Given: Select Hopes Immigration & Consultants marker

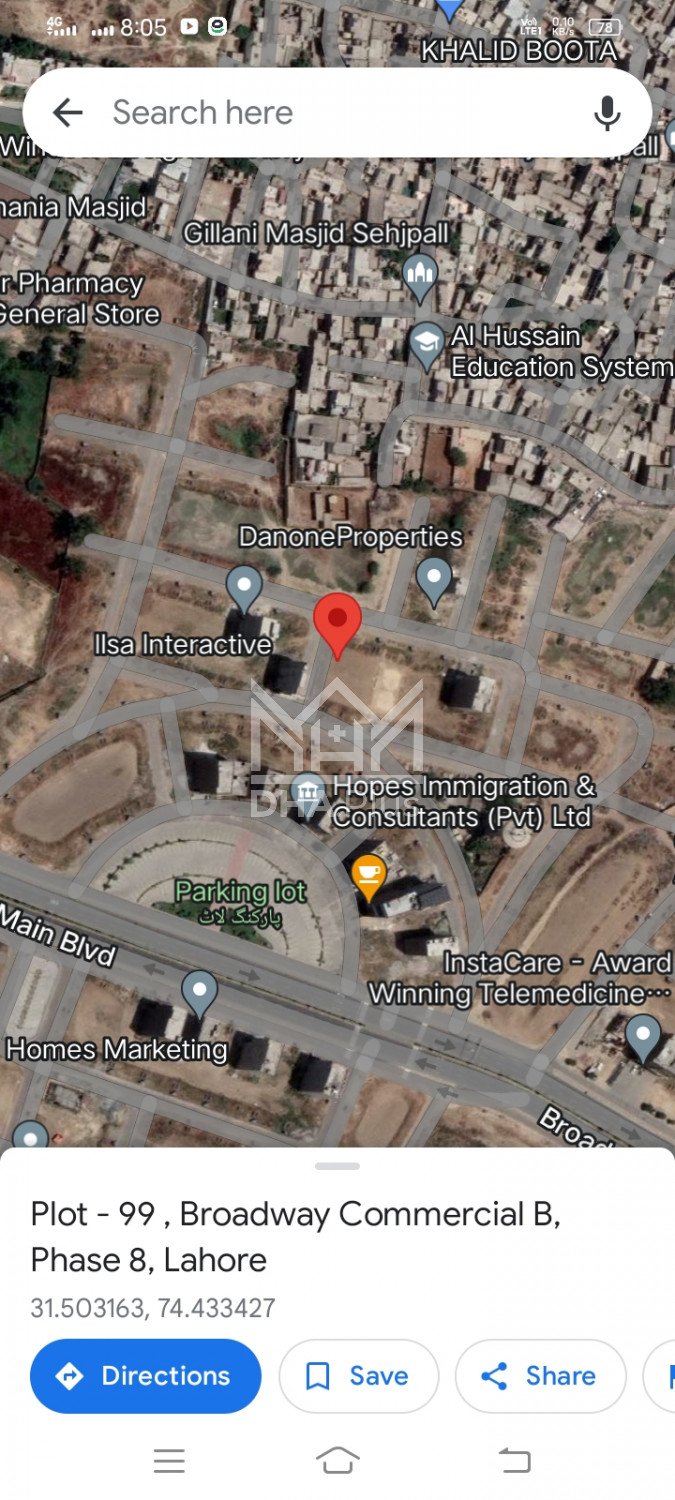Looking at the screenshot, I should 308,793.
